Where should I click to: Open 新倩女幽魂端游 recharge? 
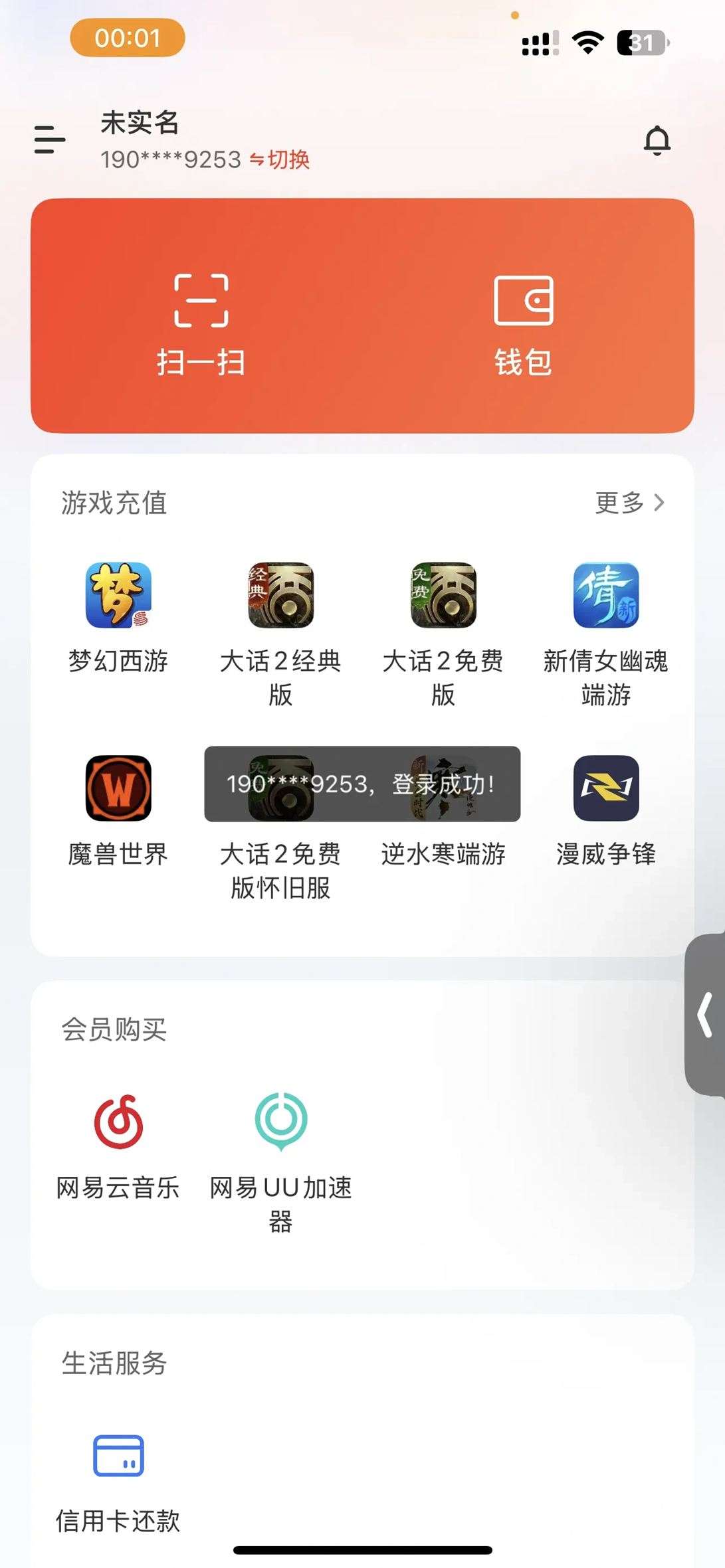(x=606, y=596)
